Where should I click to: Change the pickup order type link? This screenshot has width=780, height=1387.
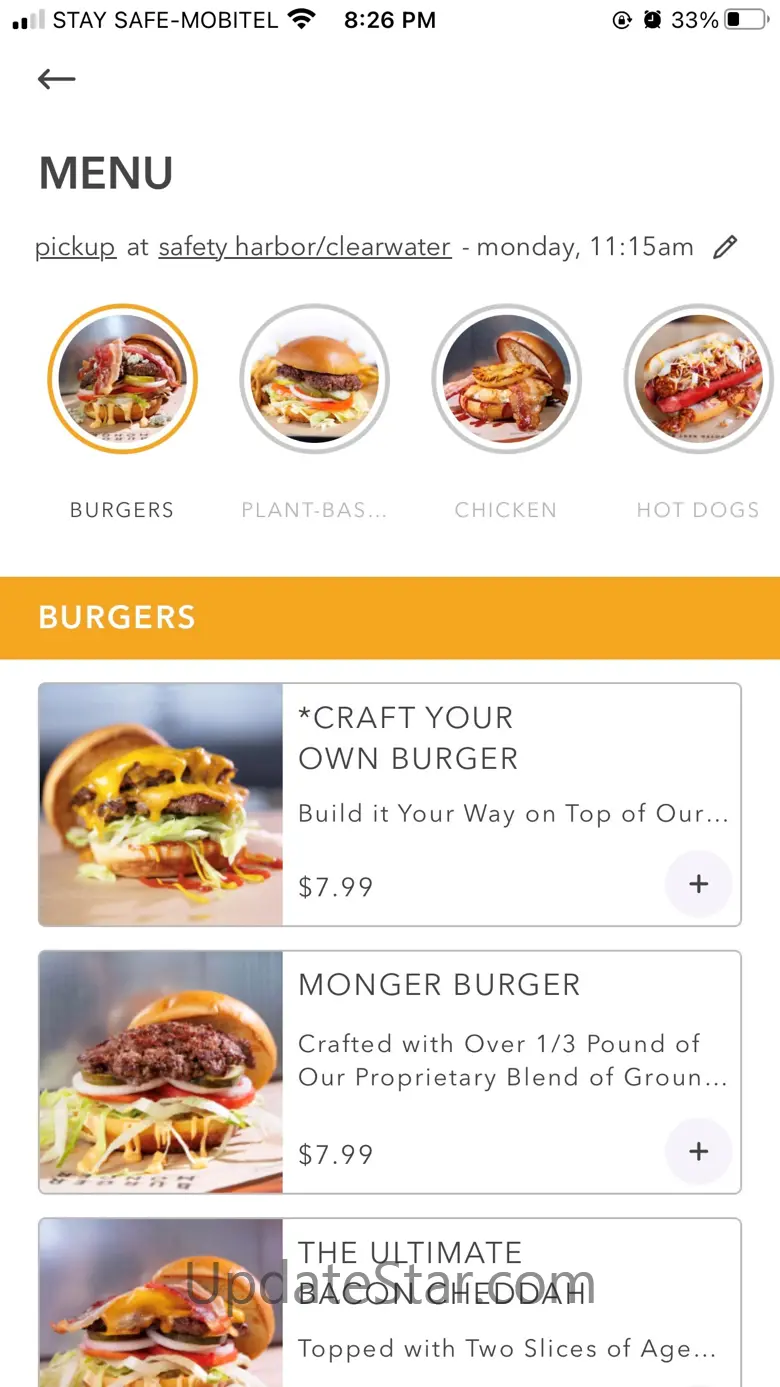click(x=75, y=247)
